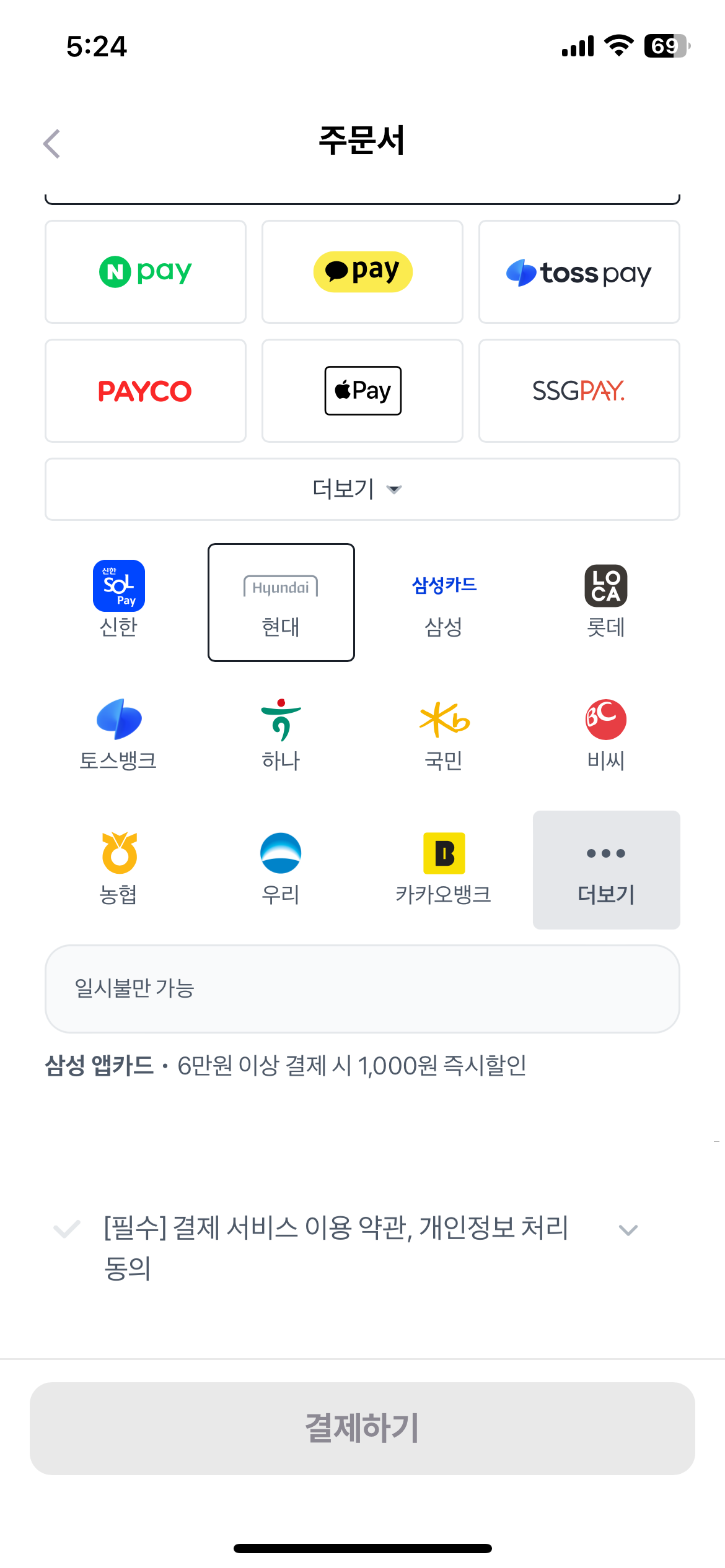Select SSGPAY payment method
This screenshot has width=725, height=1568.
tap(579, 391)
